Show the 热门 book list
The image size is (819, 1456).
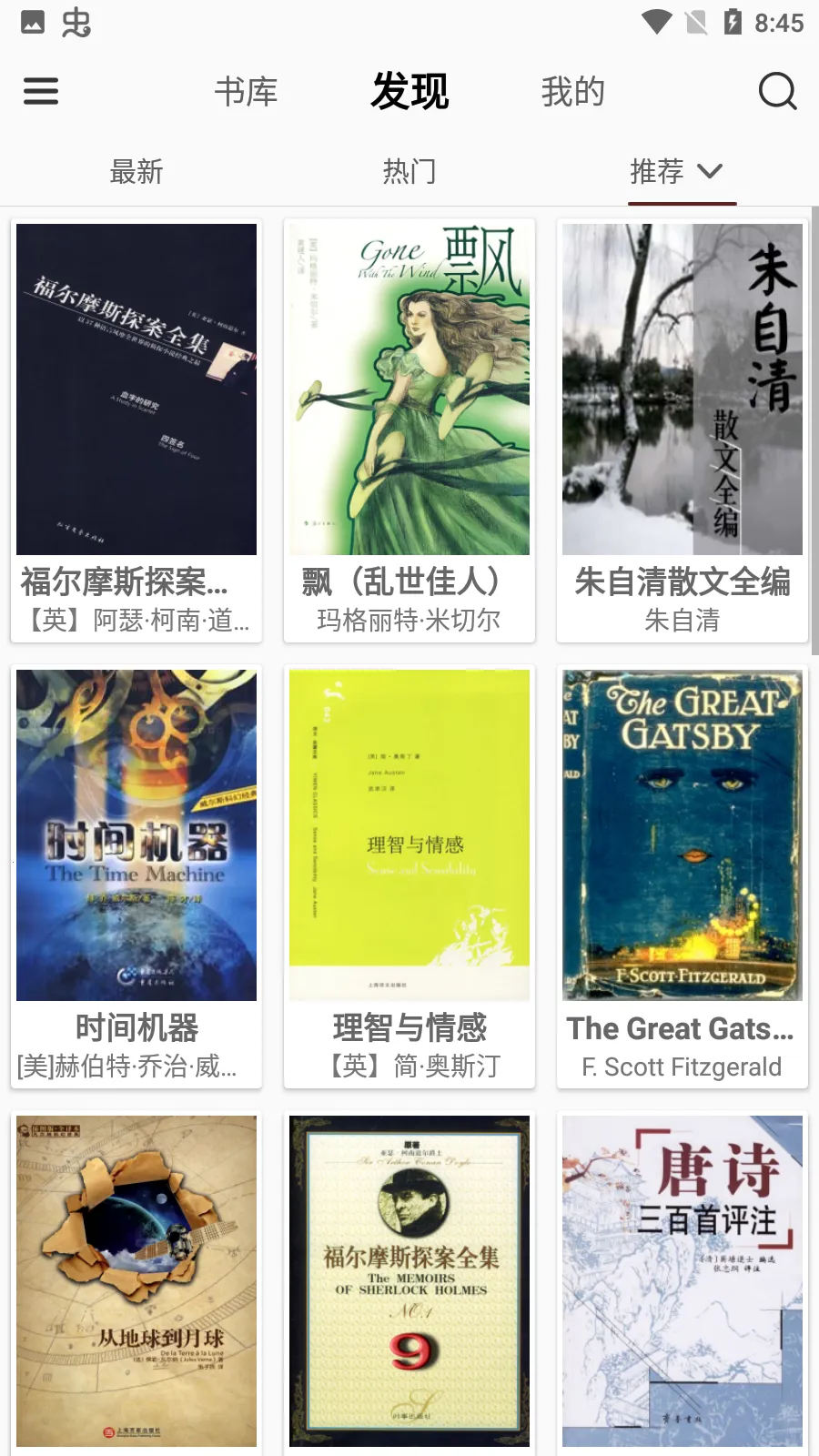pos(409,171)
